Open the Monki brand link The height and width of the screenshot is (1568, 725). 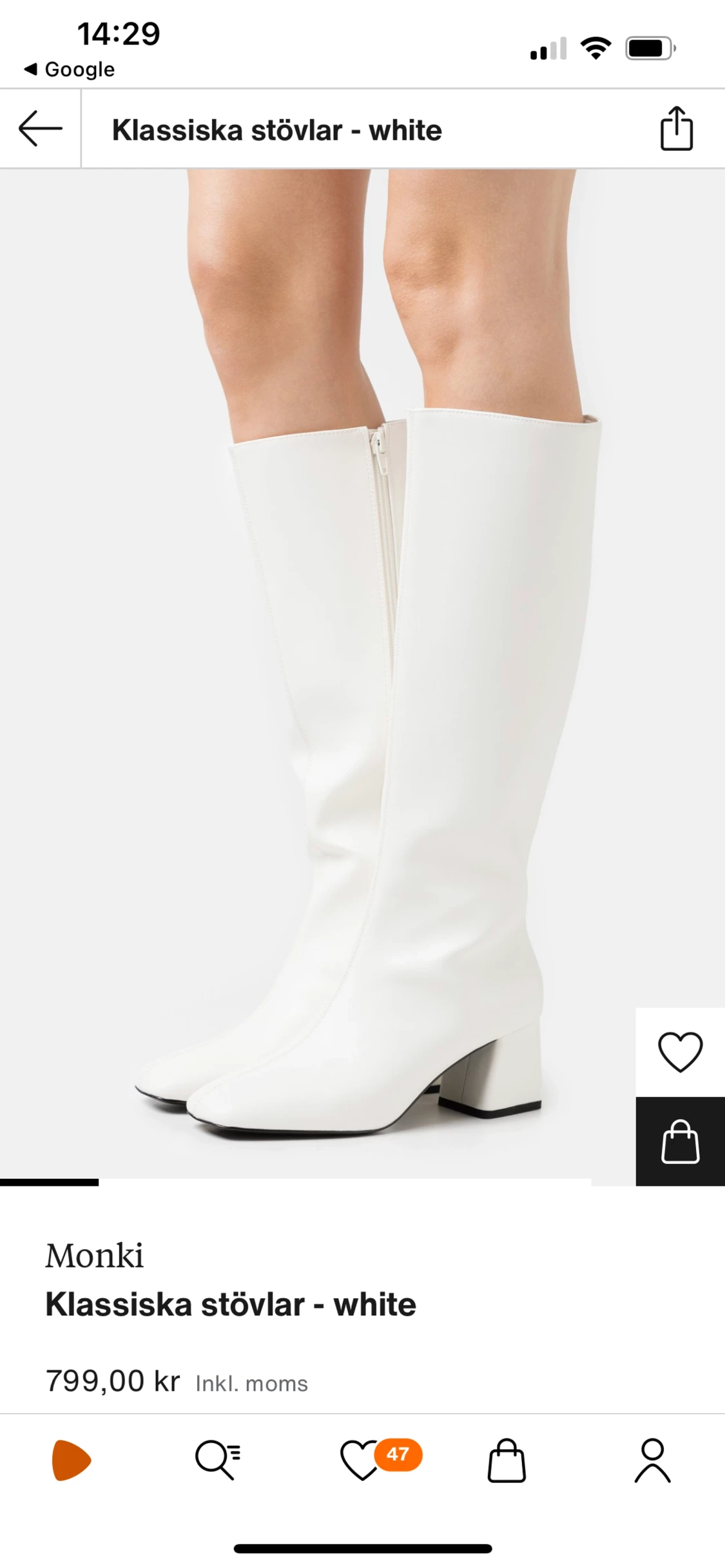coord(95,1256)
